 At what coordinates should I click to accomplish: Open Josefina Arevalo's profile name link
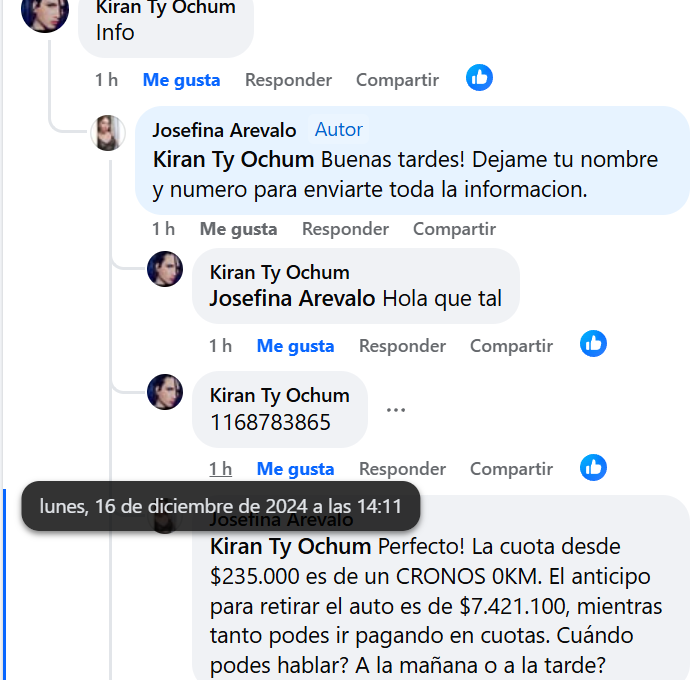pyautogui.click(x=224, y=130)
